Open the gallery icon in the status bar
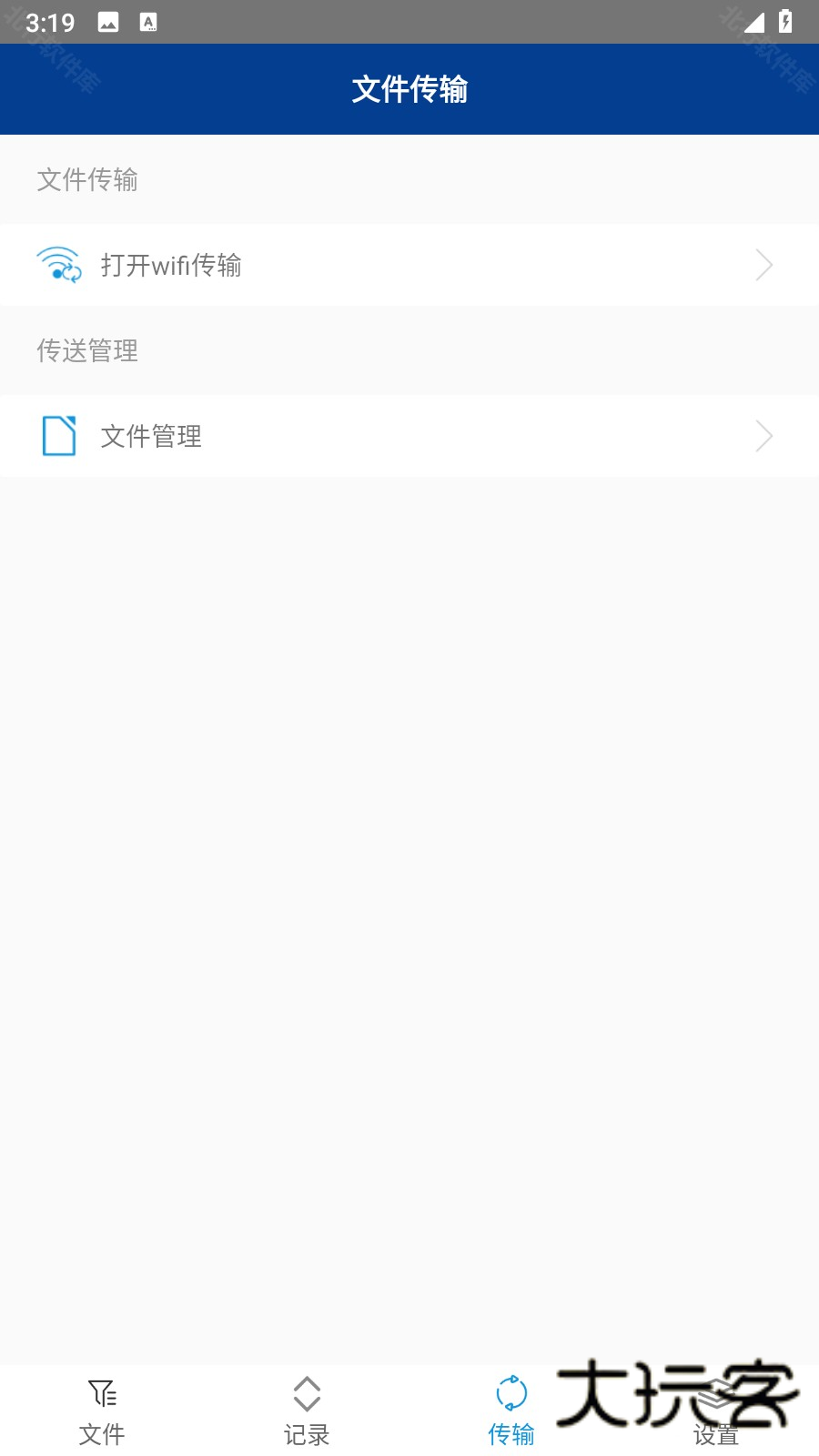Image resolution: width=819 pixels, height=1456 pixels. (x=109, y=22)
